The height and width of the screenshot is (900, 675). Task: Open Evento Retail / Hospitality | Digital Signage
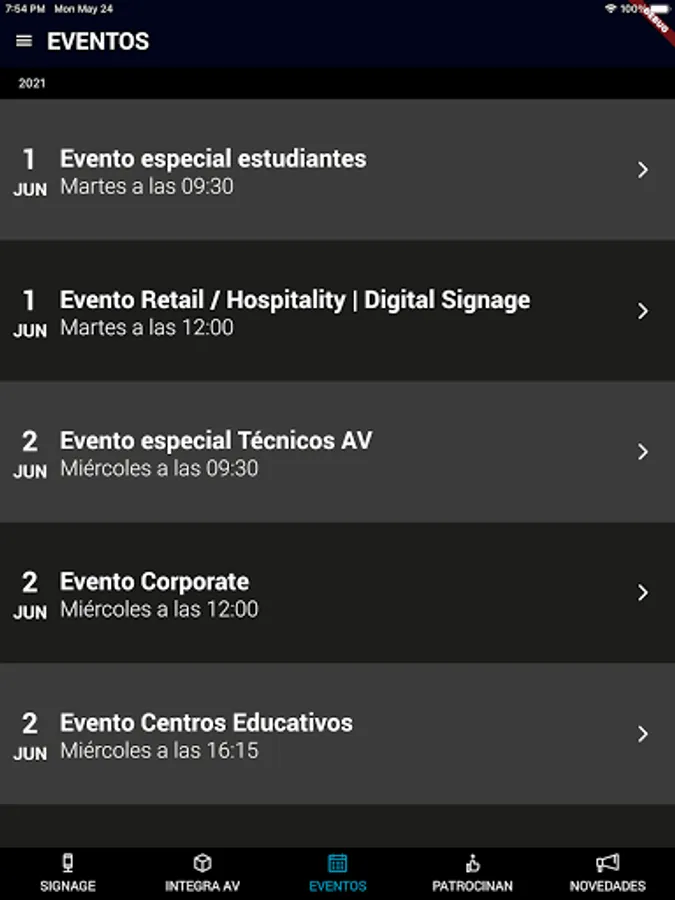pyautogui.click(x=337, y=311)
